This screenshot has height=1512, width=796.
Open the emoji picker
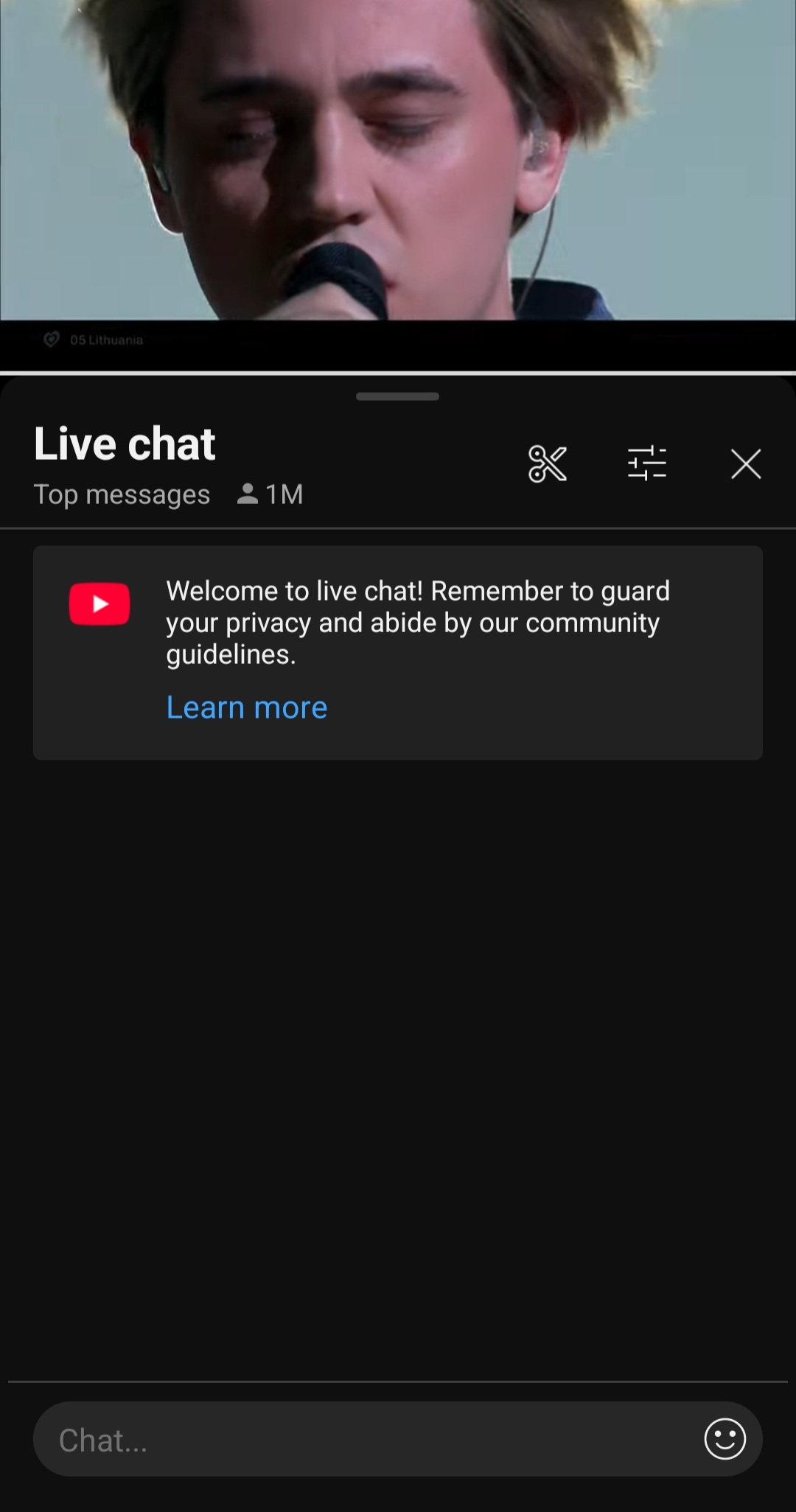coord(725,1439)
